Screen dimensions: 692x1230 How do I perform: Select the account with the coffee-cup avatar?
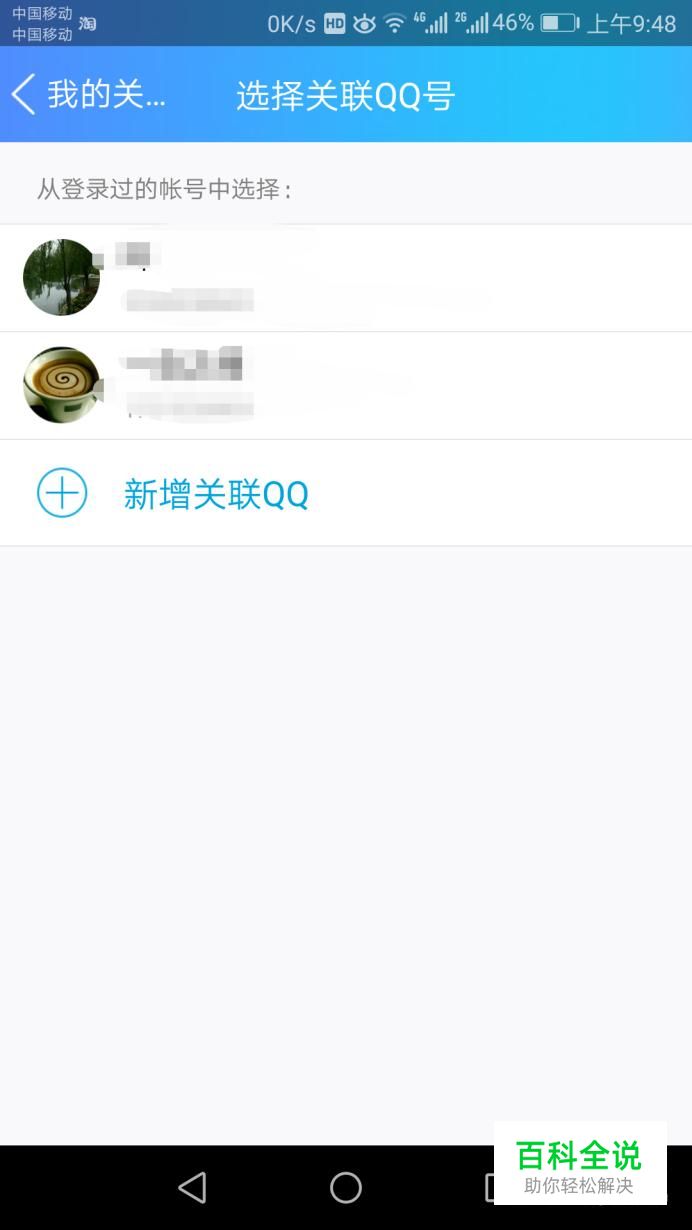345,385
